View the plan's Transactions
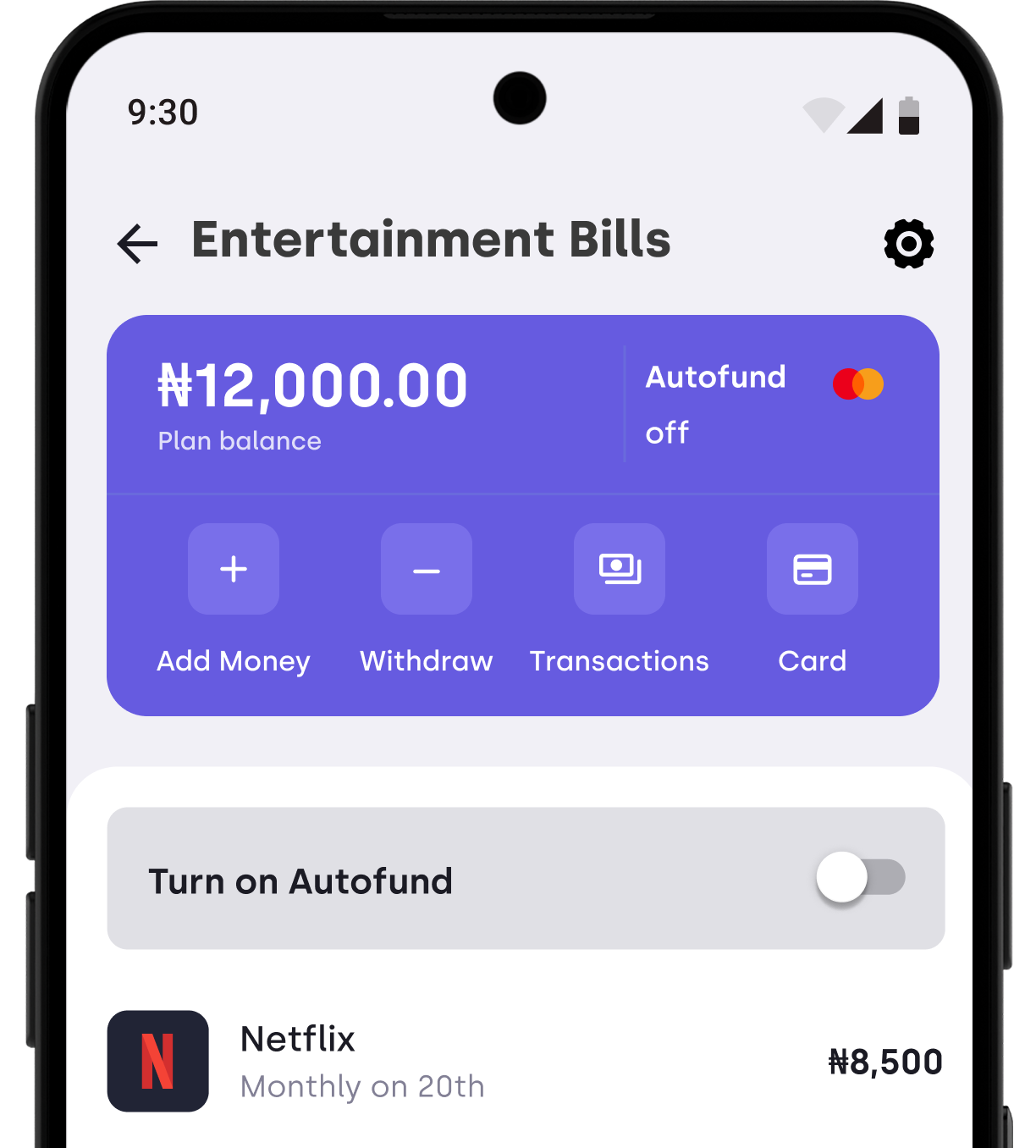This screenshot has height=1148, width=1036. tap(620, 569)
